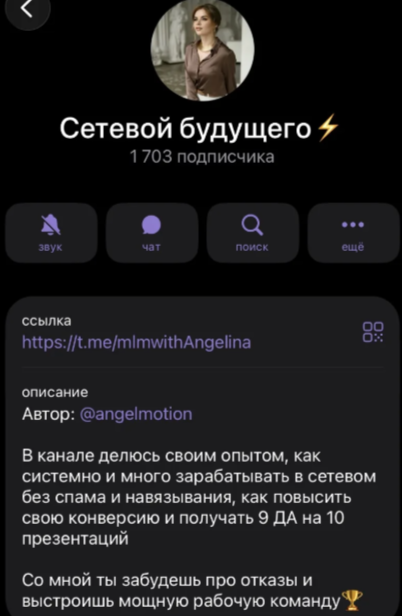Search the channel with поиск

point(252,233)
